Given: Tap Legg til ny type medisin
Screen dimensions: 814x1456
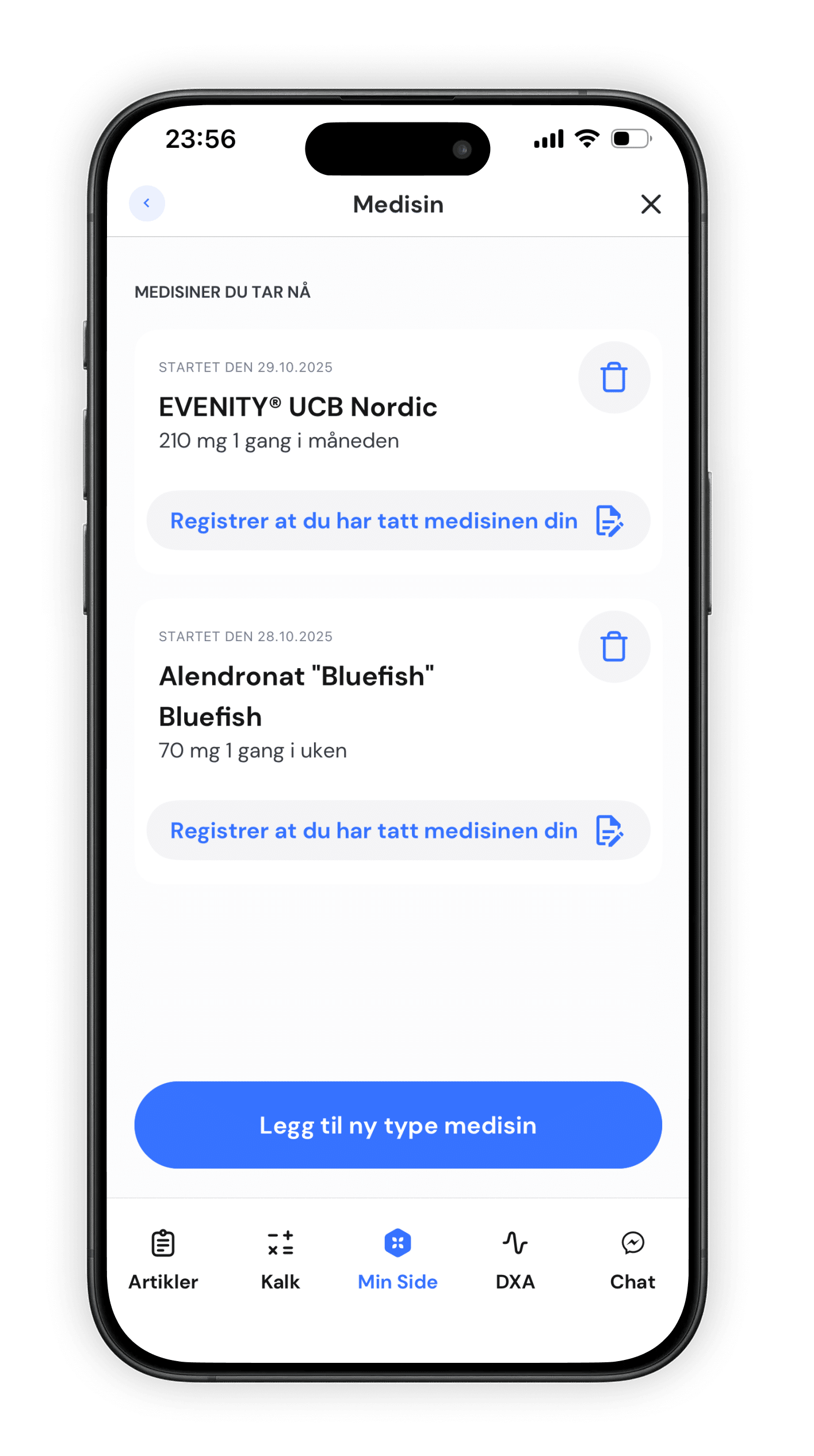Looking at the screenshot, I should coord(398,1125).
